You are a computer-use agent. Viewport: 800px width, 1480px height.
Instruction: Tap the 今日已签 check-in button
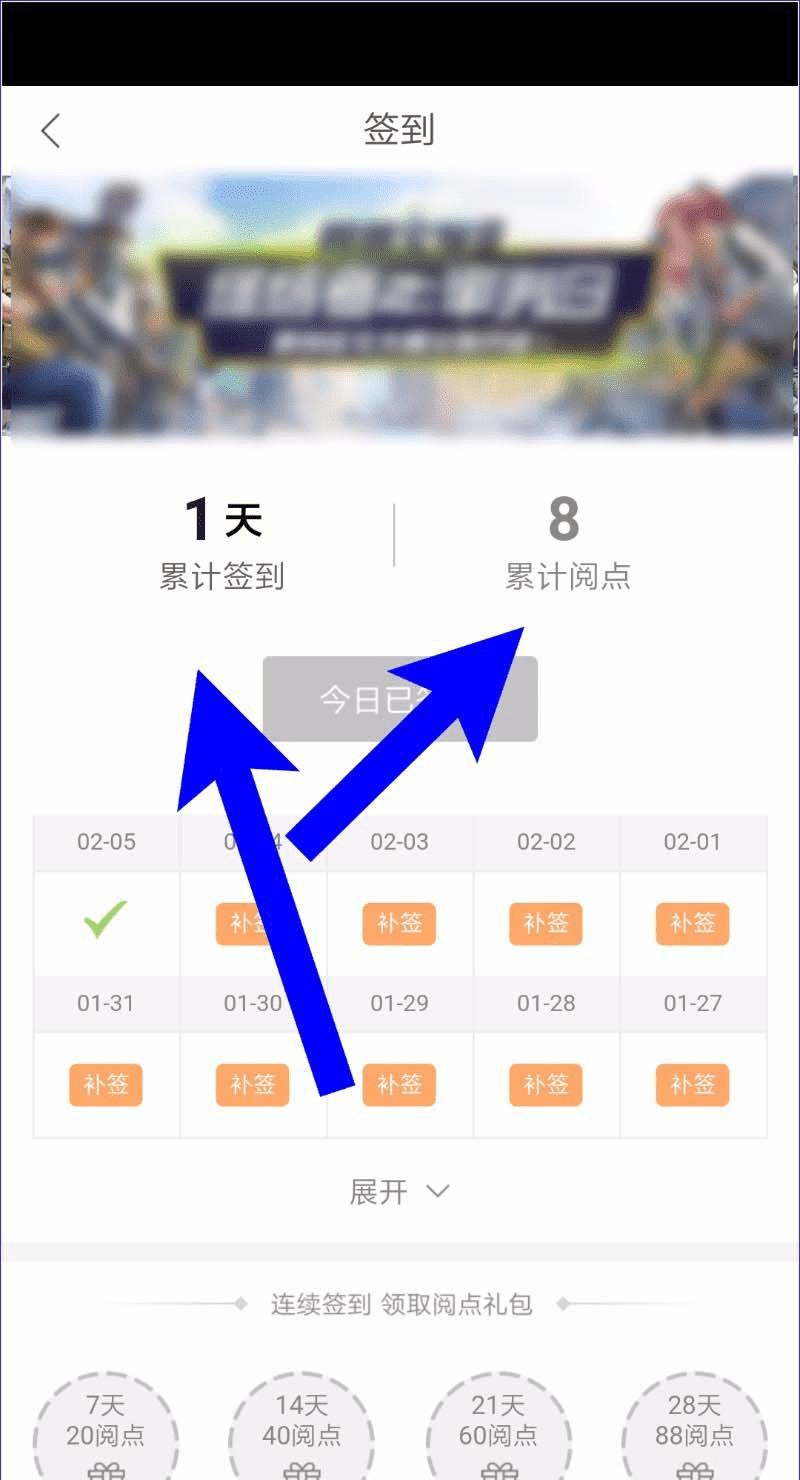tap(400, 699)
